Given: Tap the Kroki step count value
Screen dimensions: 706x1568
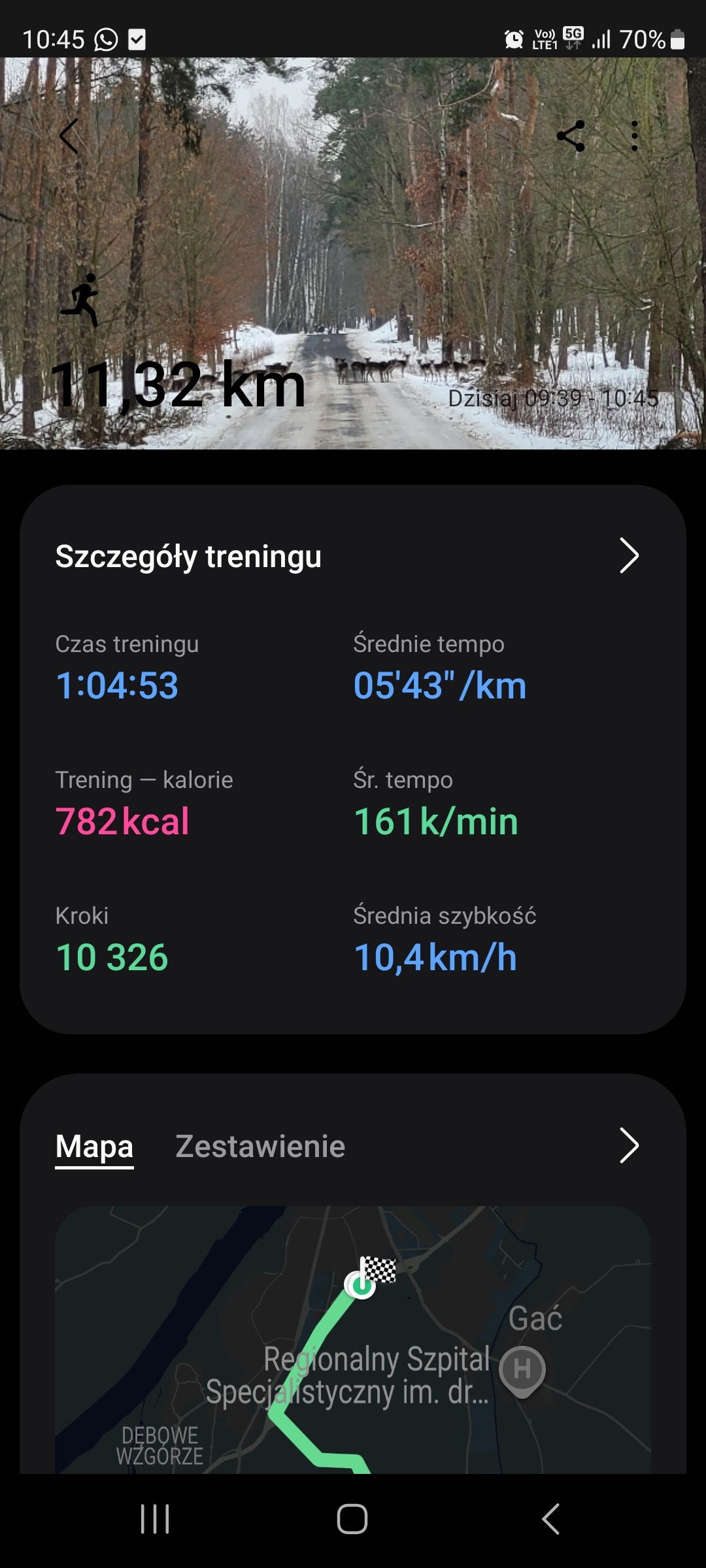Looking at the screenshot, I should point(111,957).
